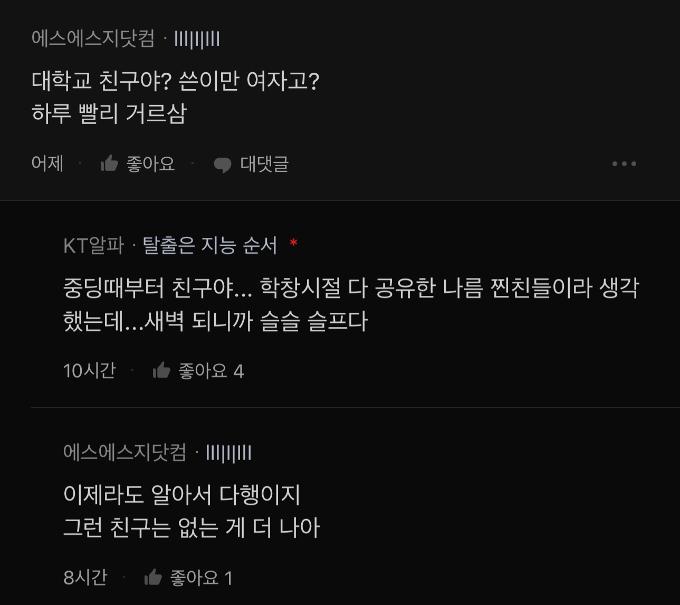Like the reply "이제라도 알아서 다행이지"
The image size is (680, 605).
pyautogui.click(x=188, y=578)
